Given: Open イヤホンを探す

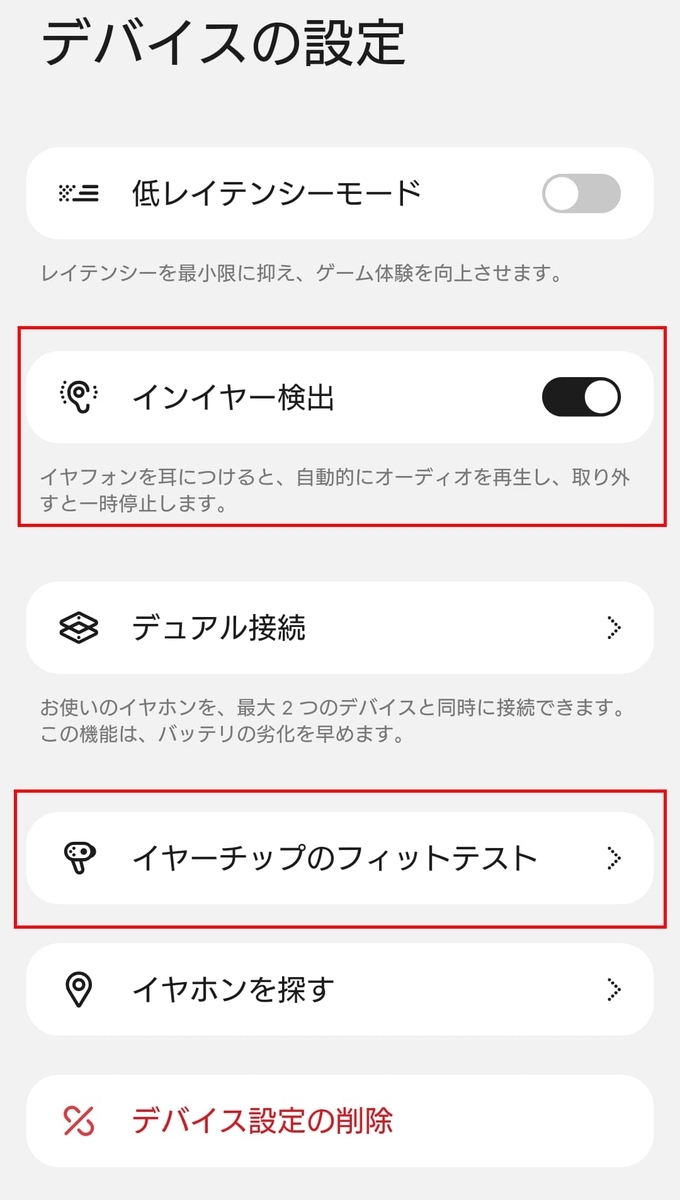Looking at the screenshot, I should pos(340,990).
